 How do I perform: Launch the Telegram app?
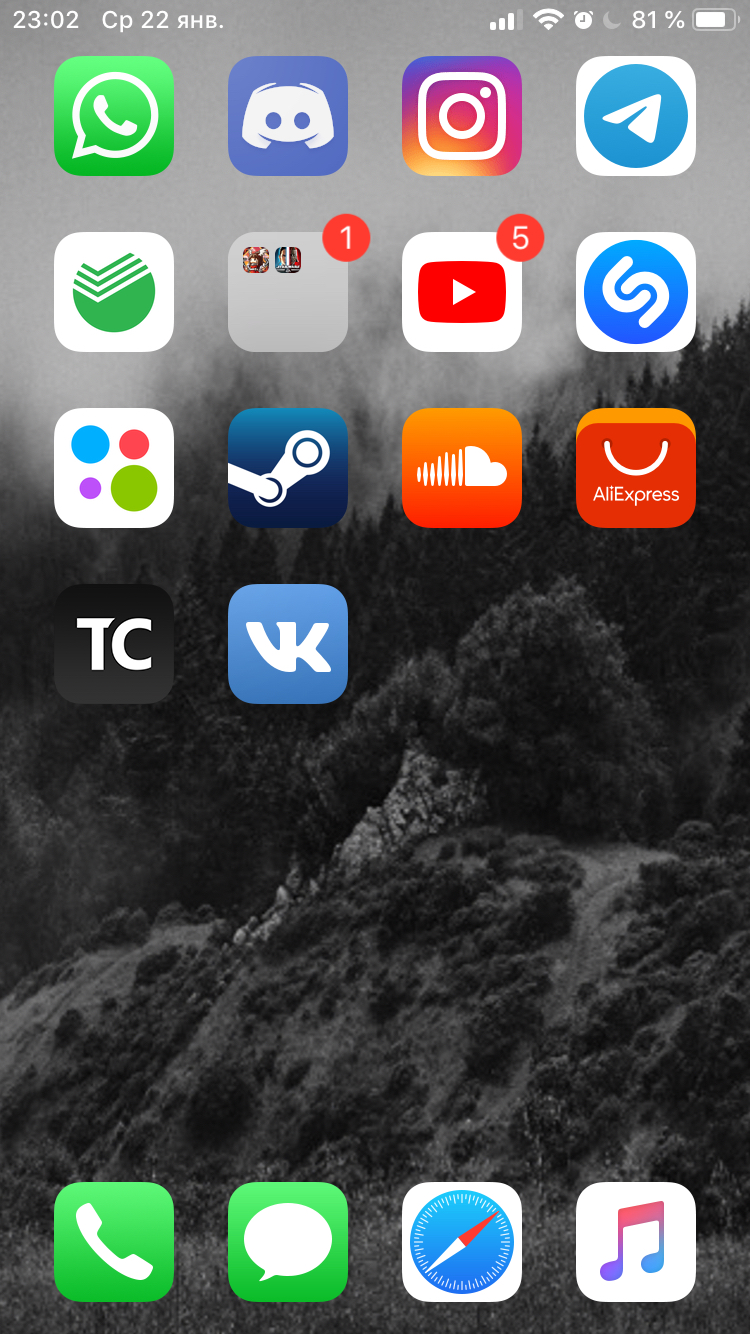636,116
